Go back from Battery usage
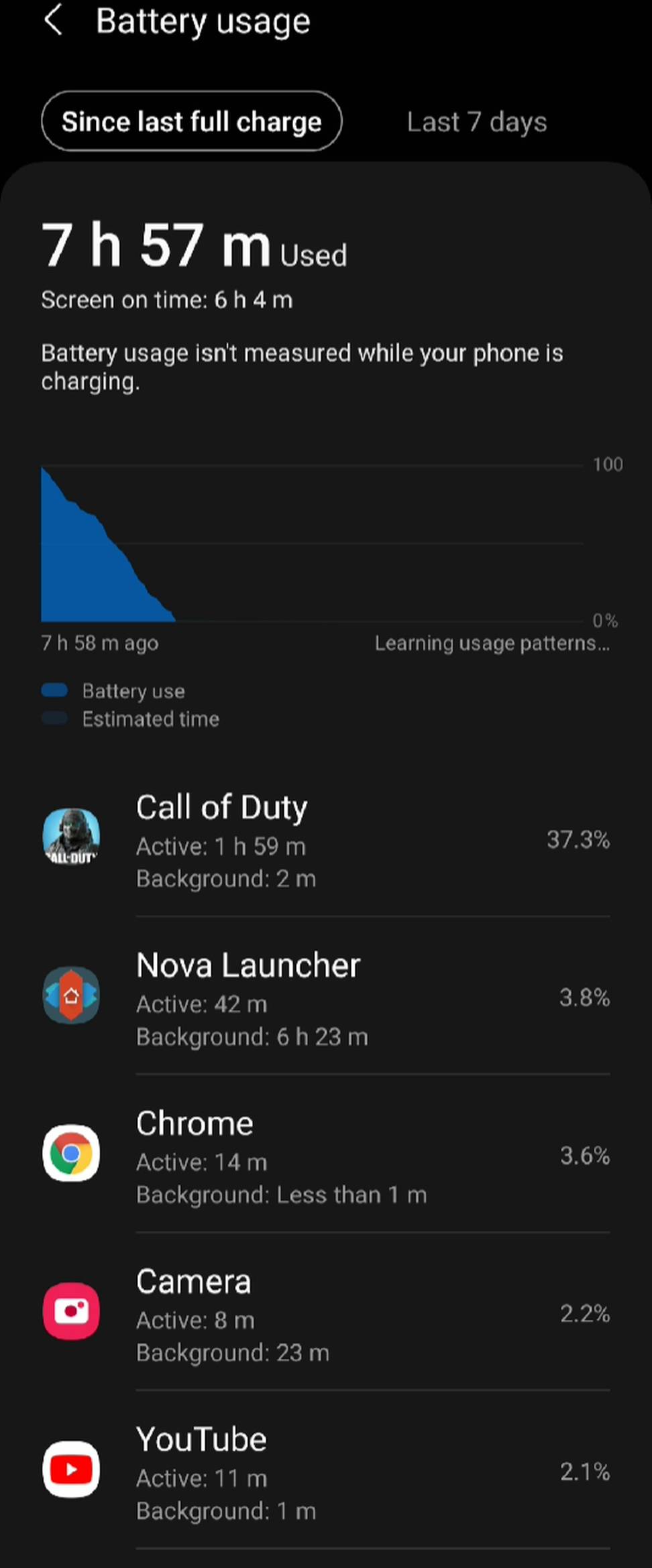This screenshot has width=652, height=1568. tap(54, 20)
